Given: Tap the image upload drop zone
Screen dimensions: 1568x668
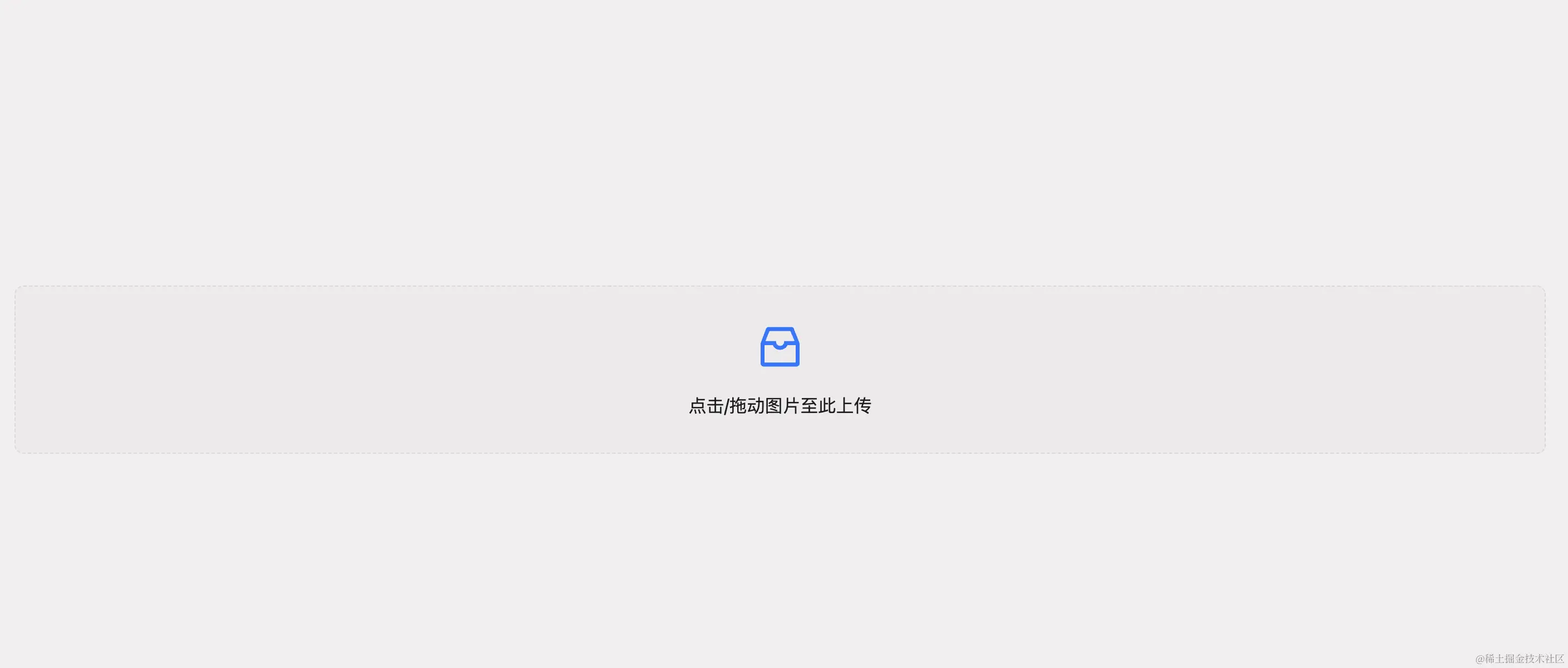Looking at the screenshot, I should 780,370.
